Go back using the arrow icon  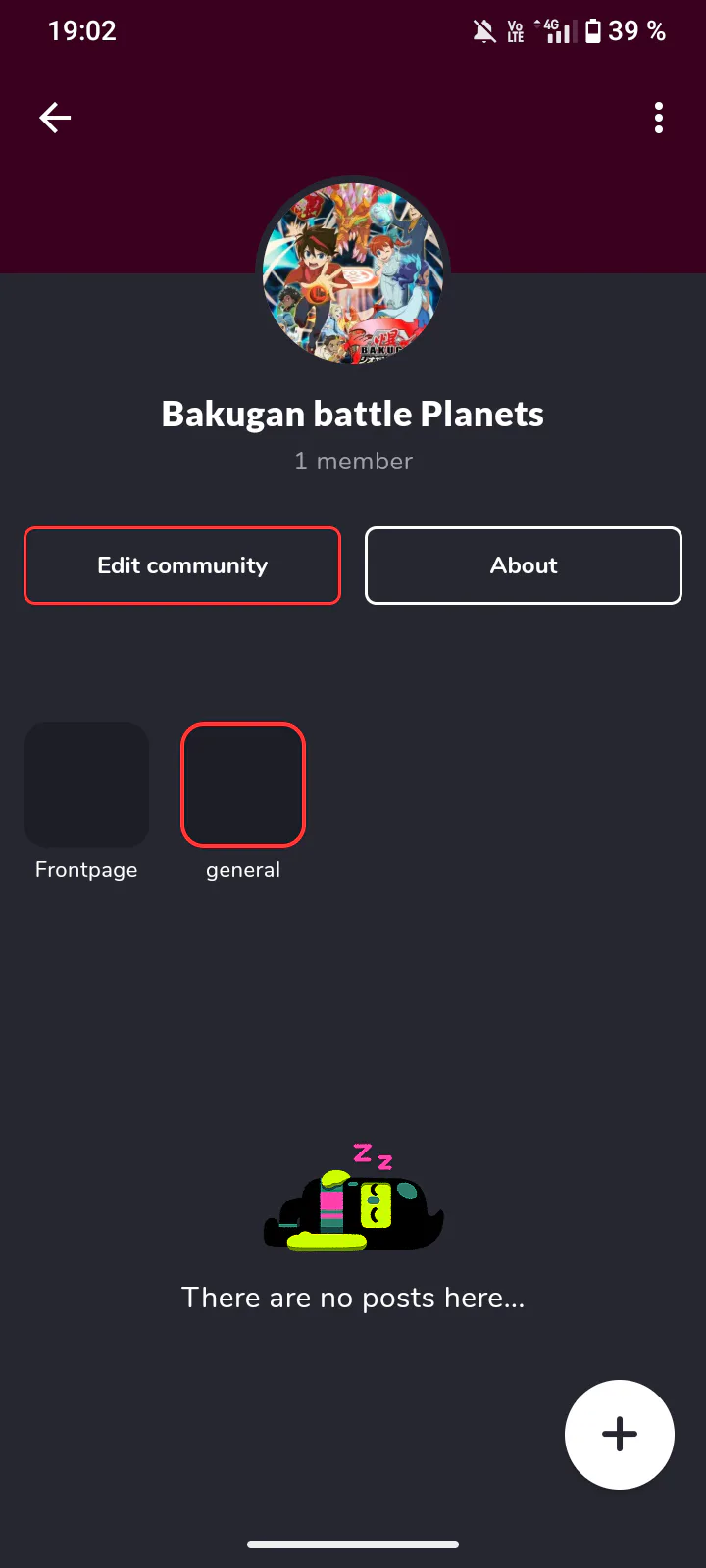tap(55, 118)
